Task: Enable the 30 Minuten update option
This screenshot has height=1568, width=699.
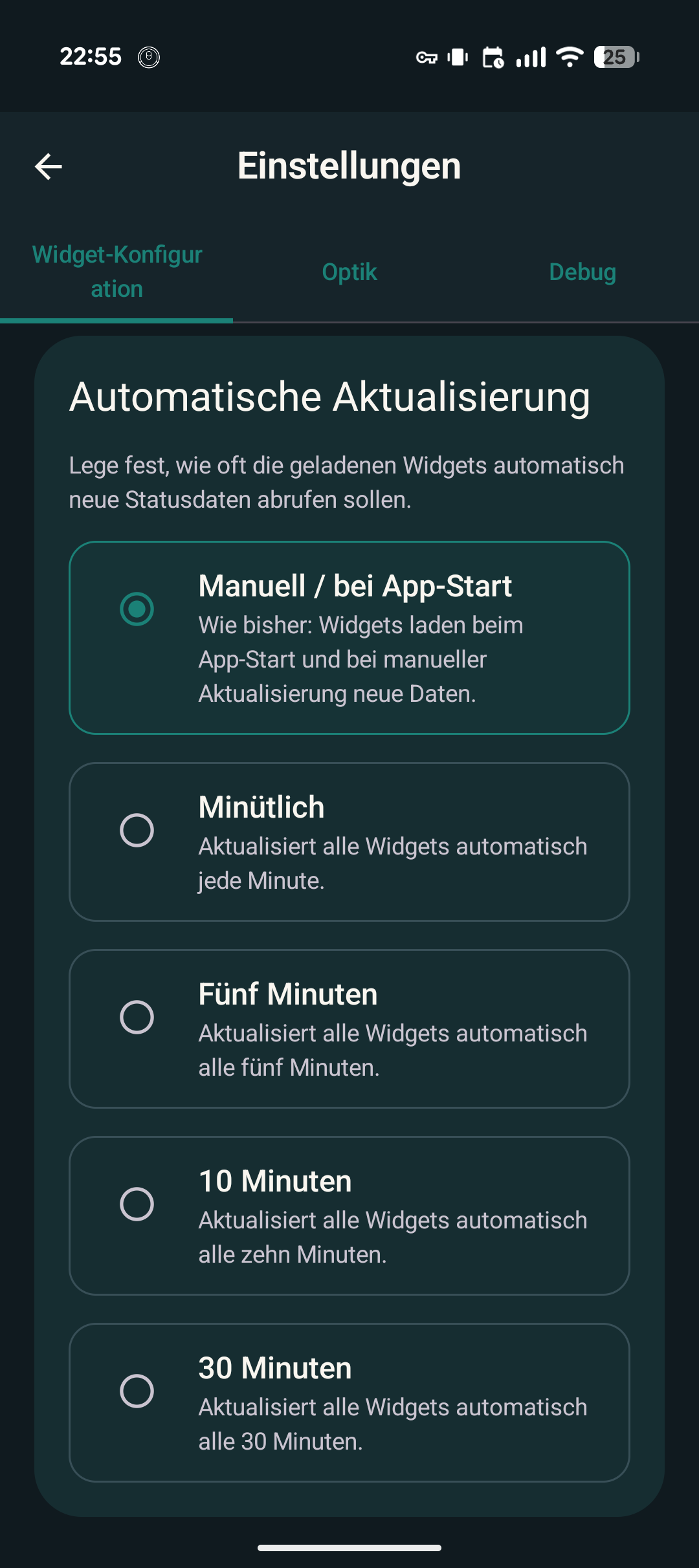Action: tap(137, 1391)
